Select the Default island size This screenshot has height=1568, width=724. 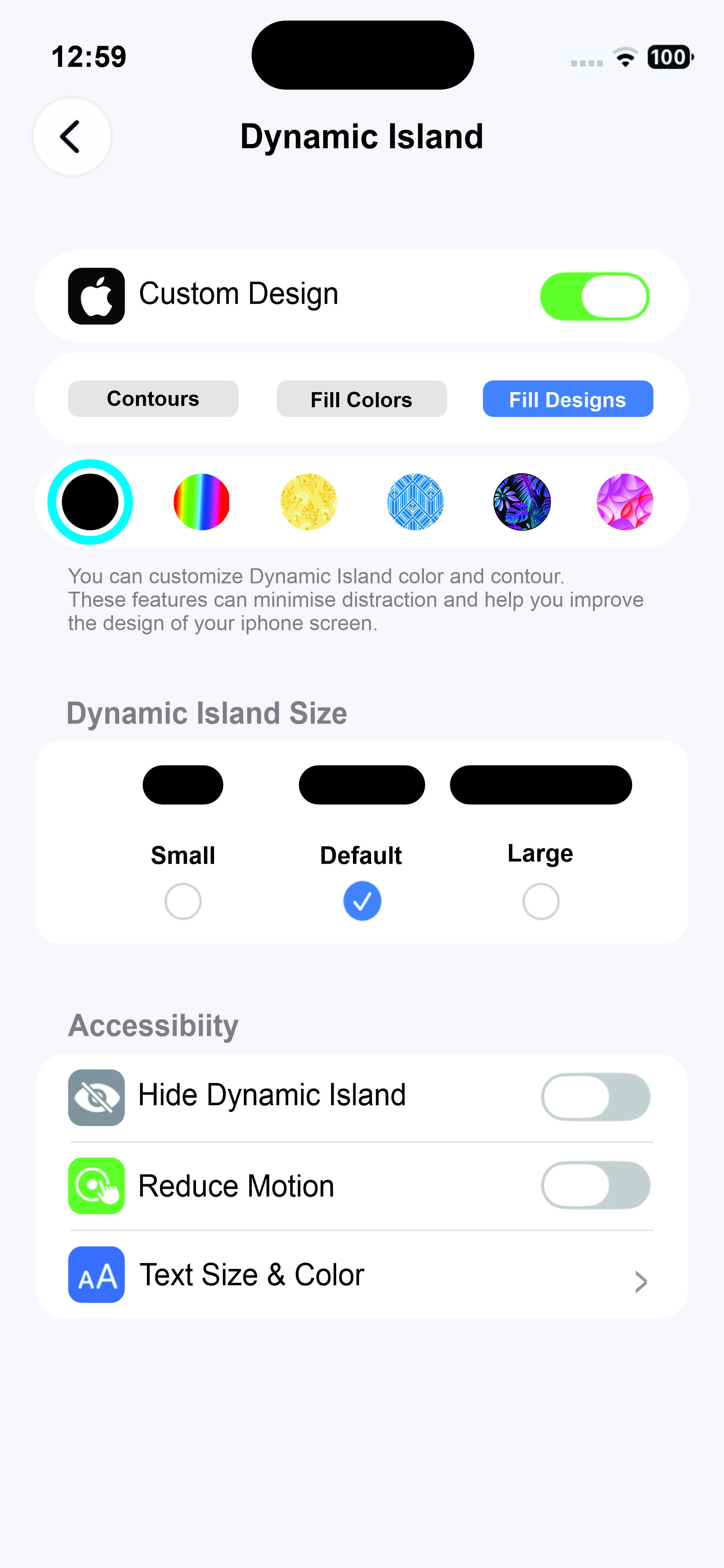362,901
